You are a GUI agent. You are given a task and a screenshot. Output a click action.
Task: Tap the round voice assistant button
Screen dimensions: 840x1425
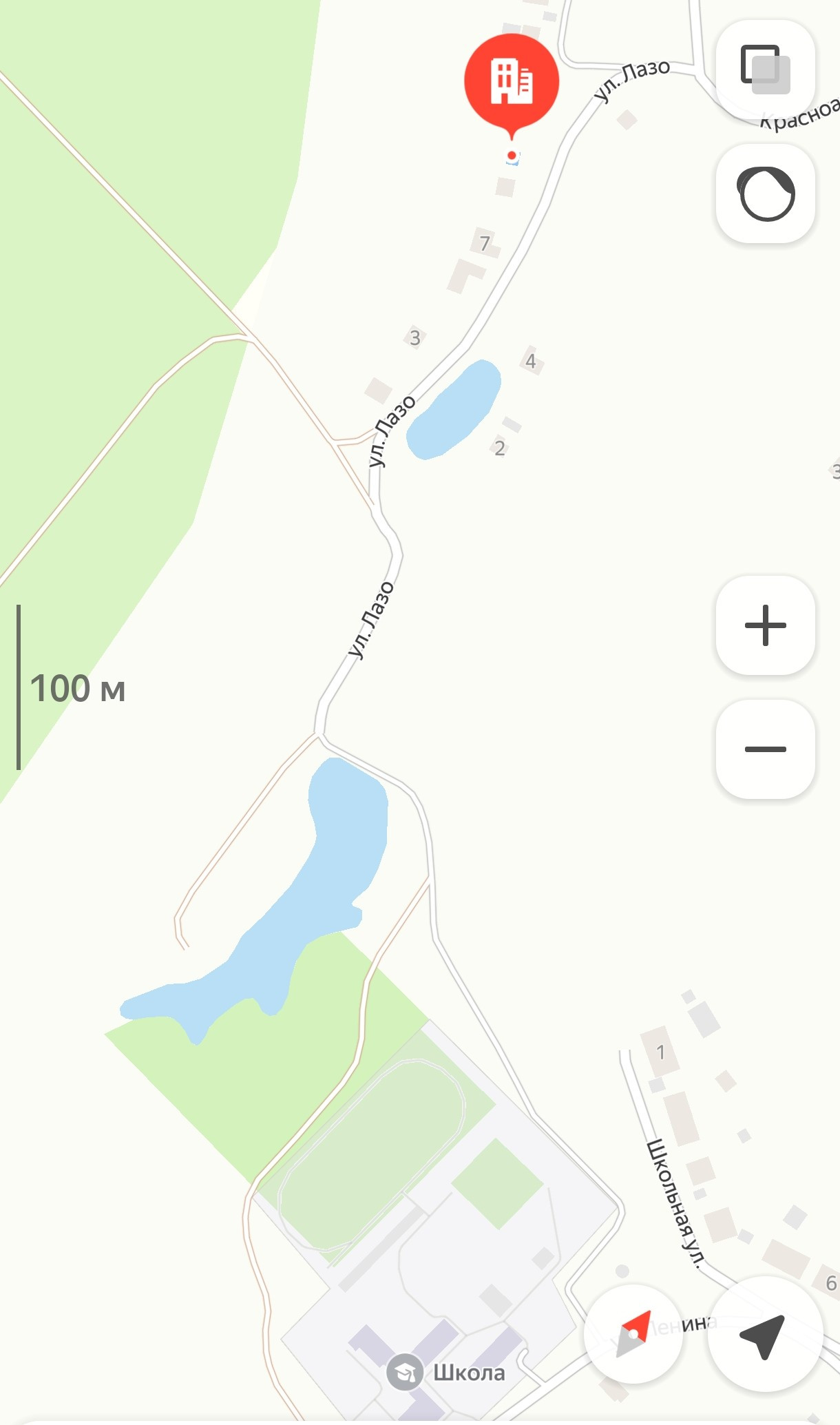765,194
